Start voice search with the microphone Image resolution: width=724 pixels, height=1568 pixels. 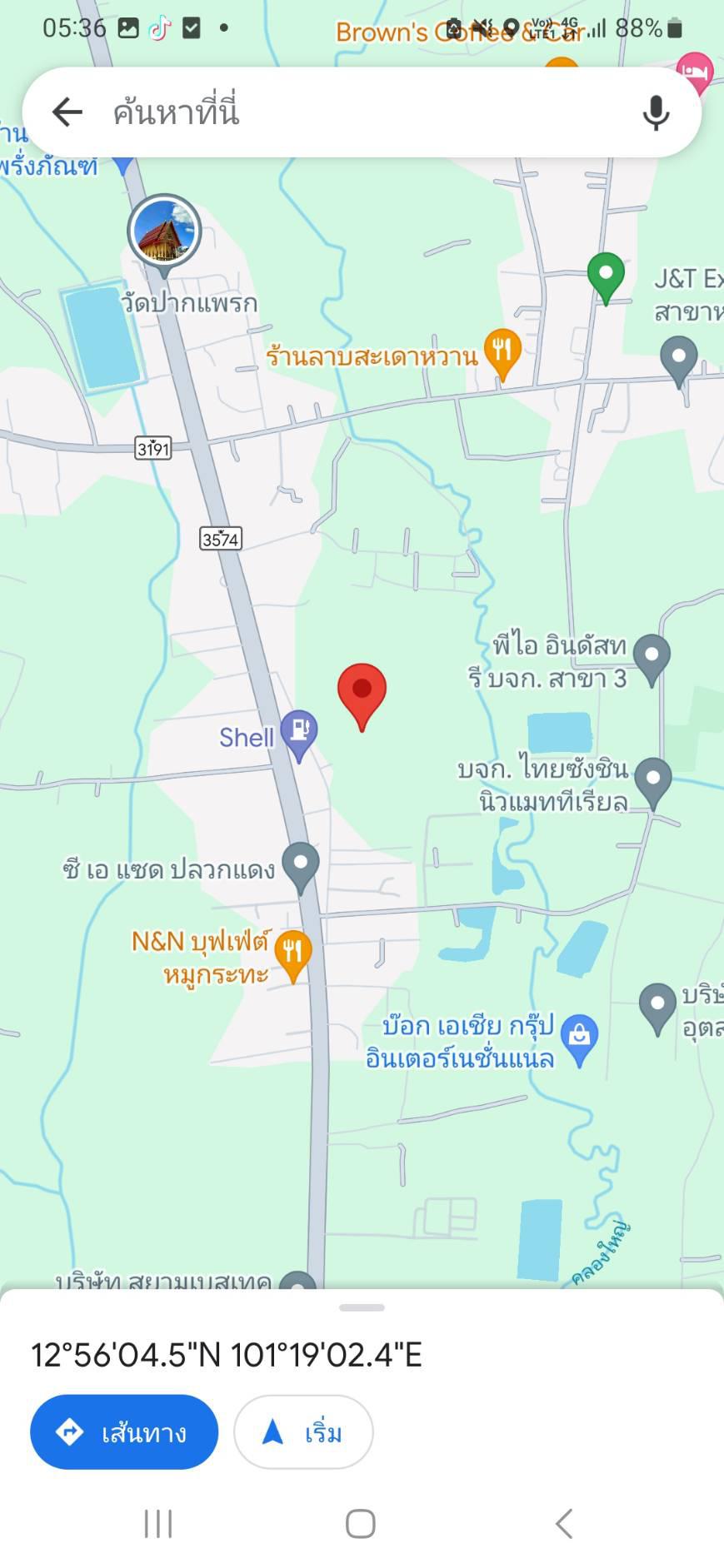click(x=656, y=112)
